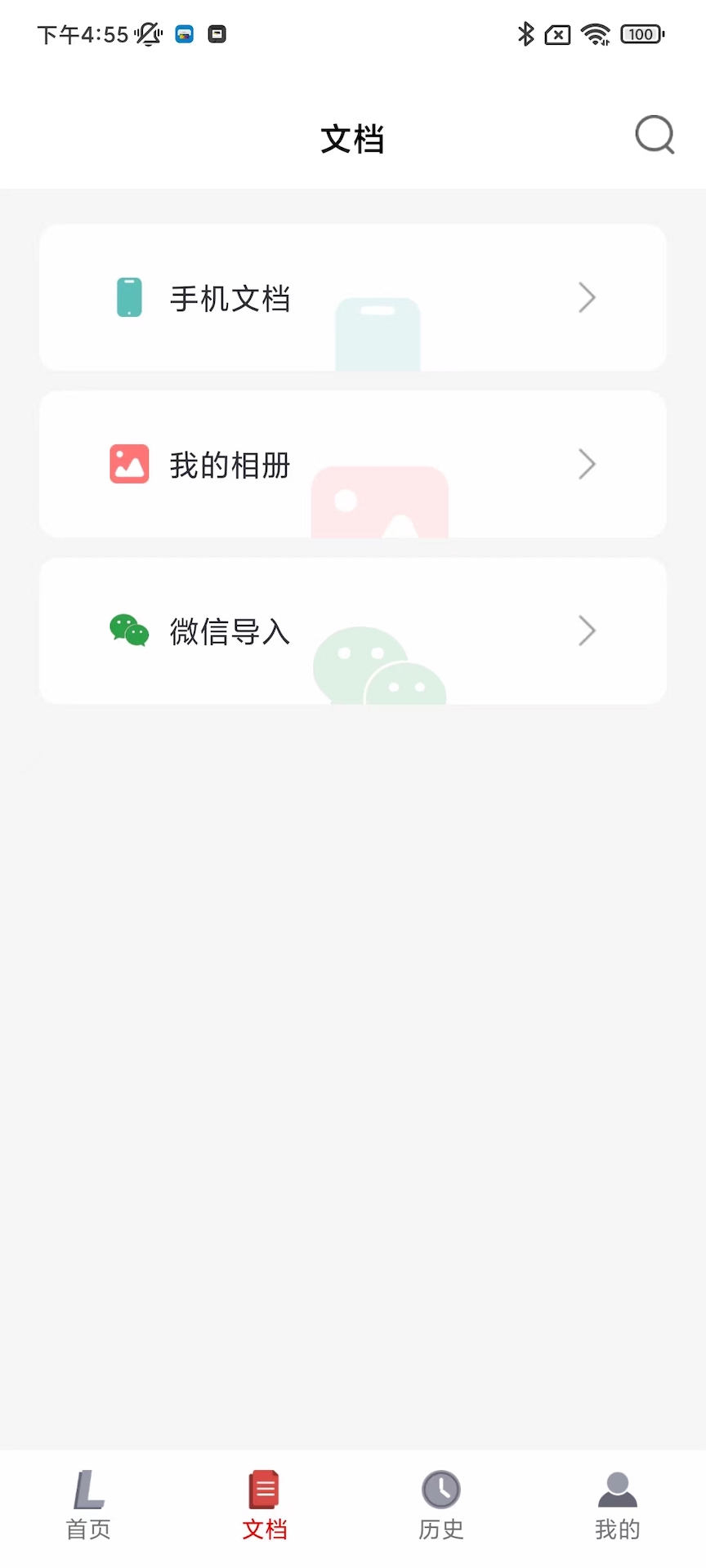Tap the search magnifier icon

tap(653, 136)
